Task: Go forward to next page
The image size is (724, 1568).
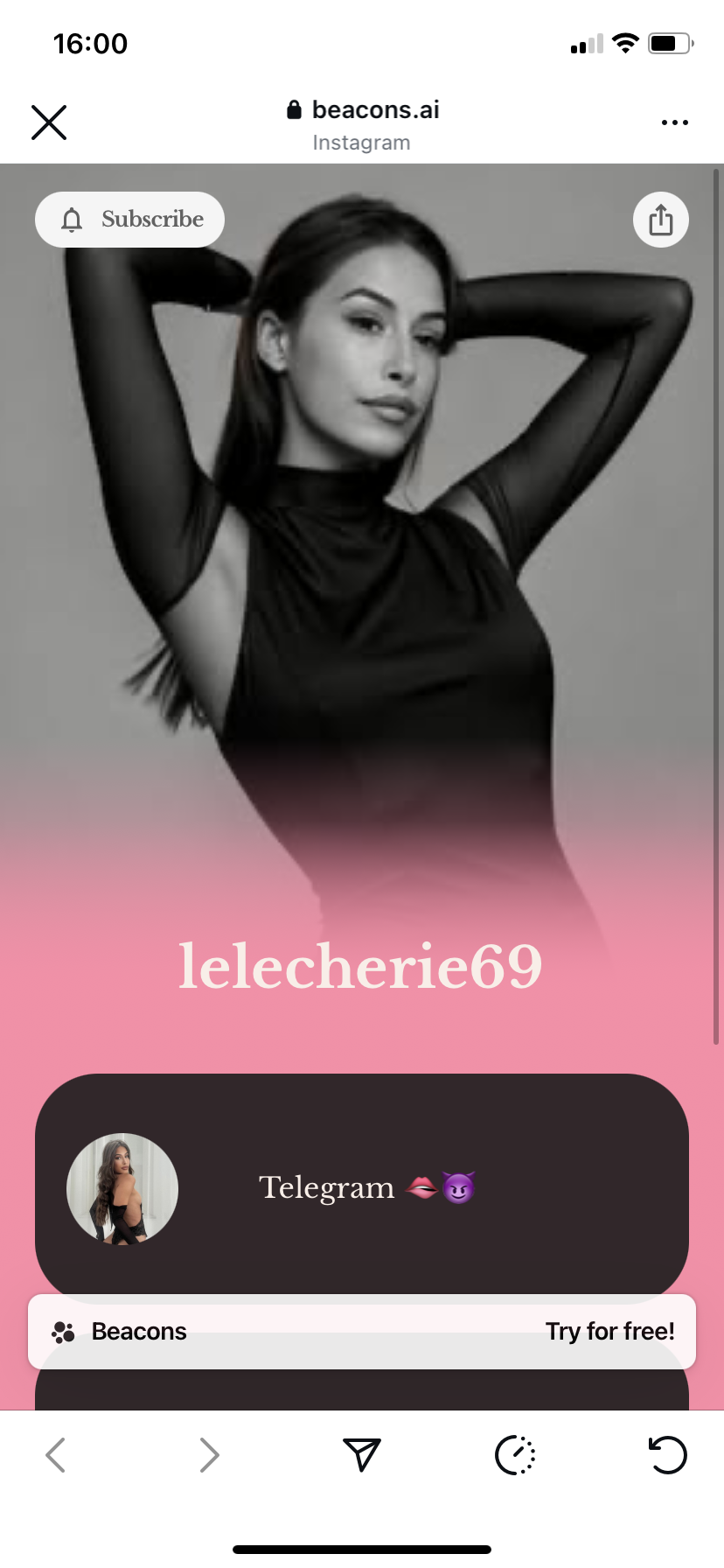Action: point(209,1455)
